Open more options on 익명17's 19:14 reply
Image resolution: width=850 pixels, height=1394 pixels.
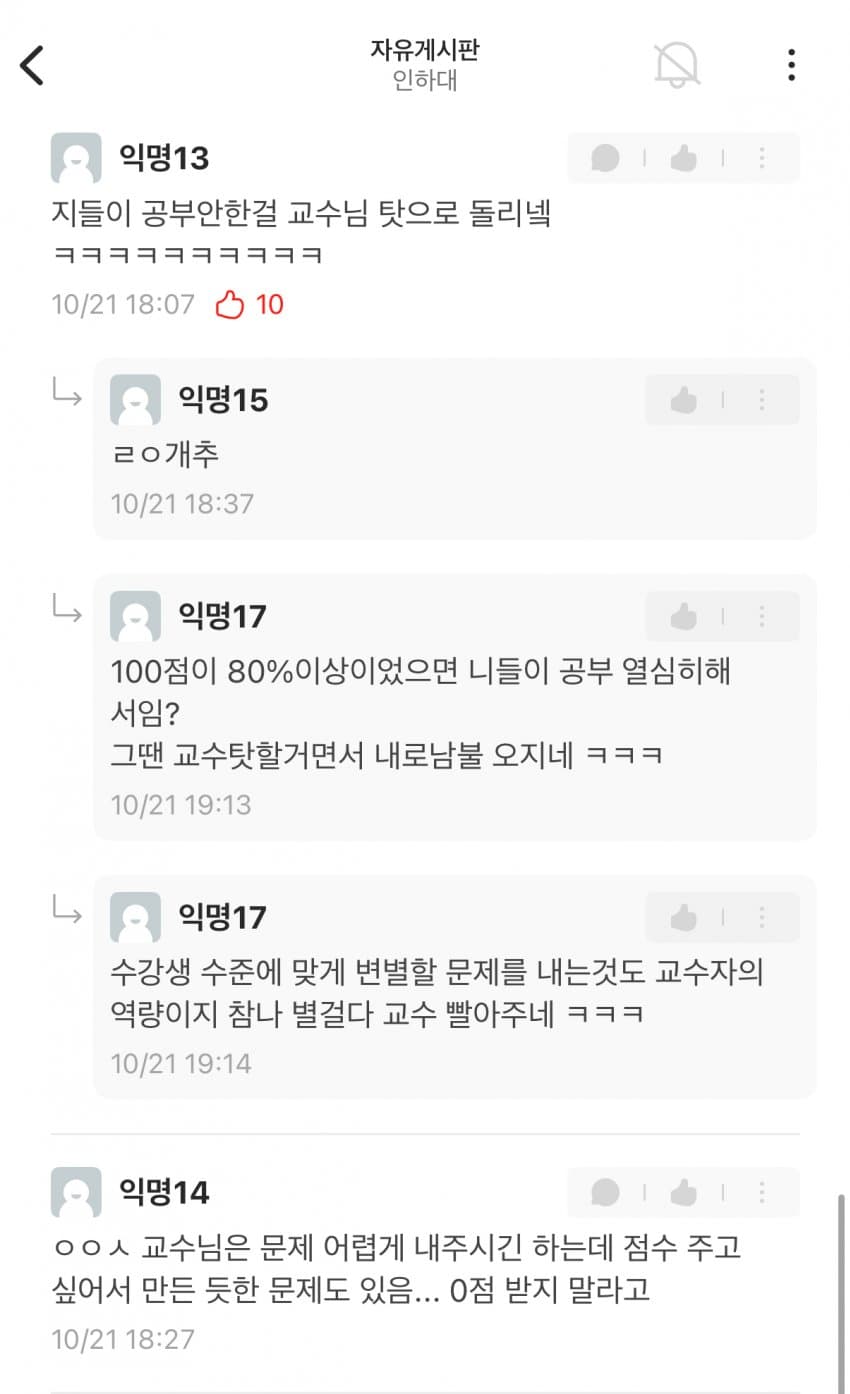[x=762, y=917]
